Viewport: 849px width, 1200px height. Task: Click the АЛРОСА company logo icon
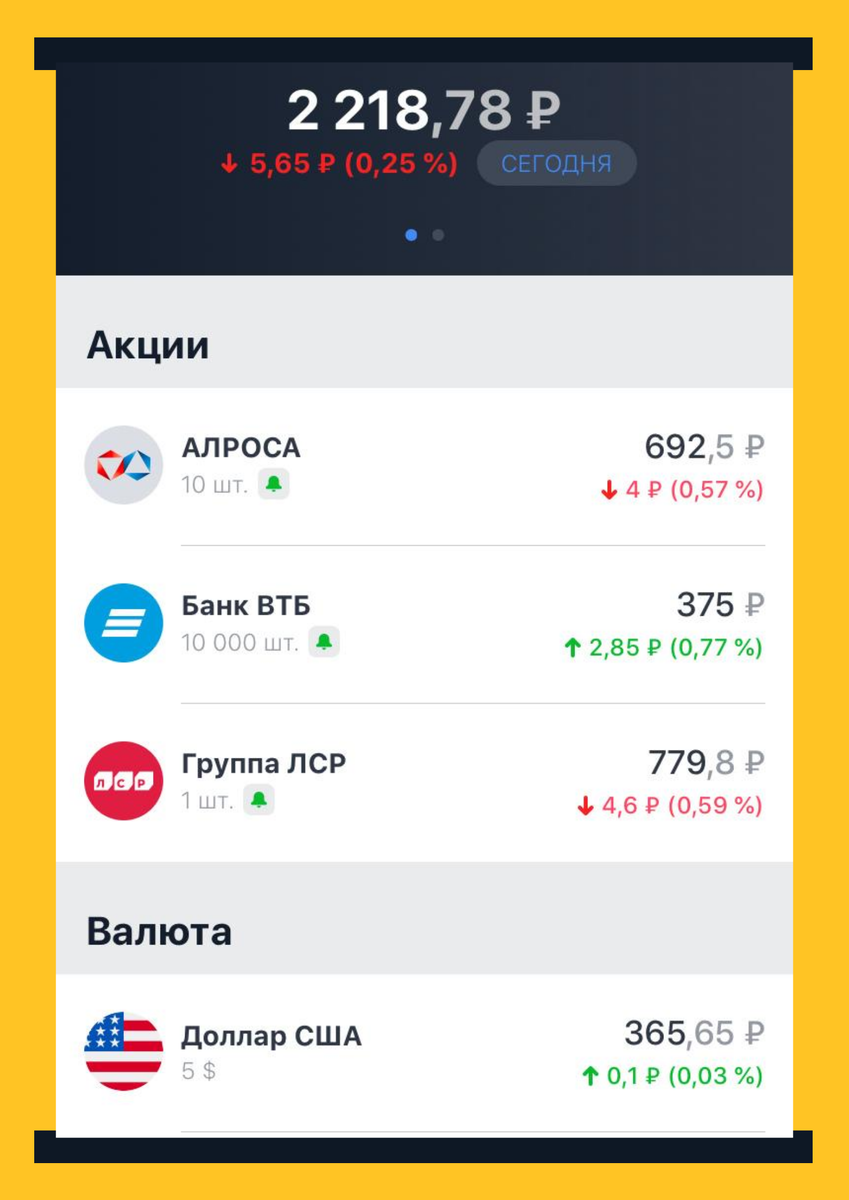coord(123,465)
